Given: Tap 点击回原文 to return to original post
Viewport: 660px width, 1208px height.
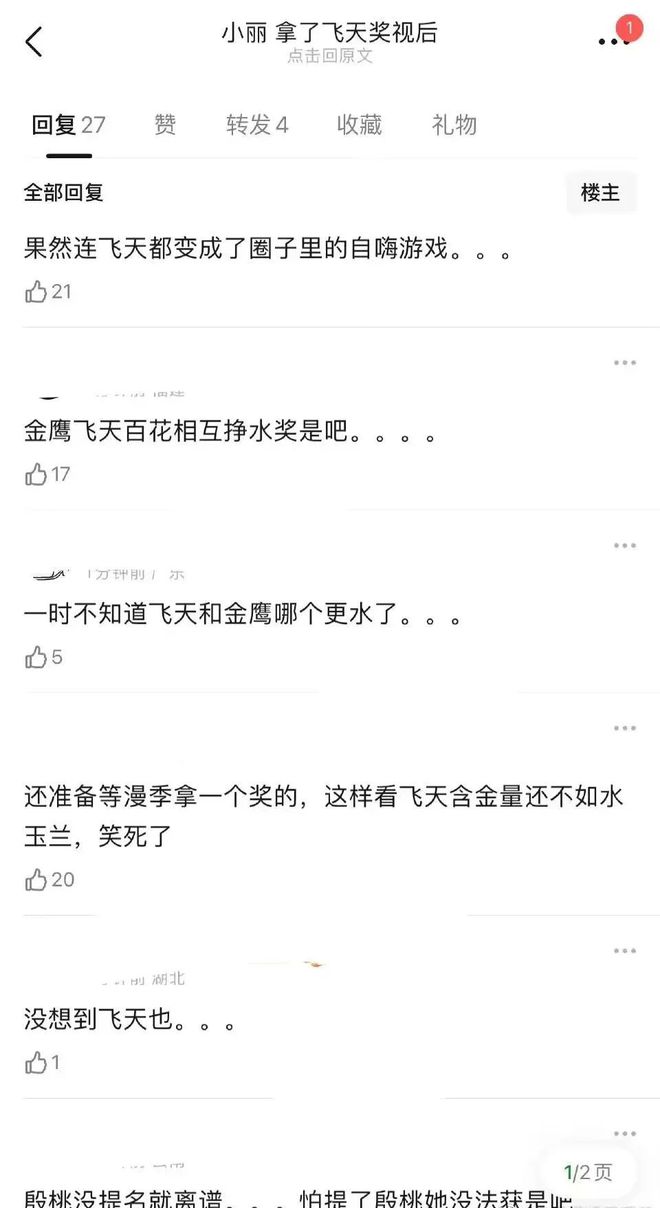Looking at the screenshot, I should tap(330, 56).
